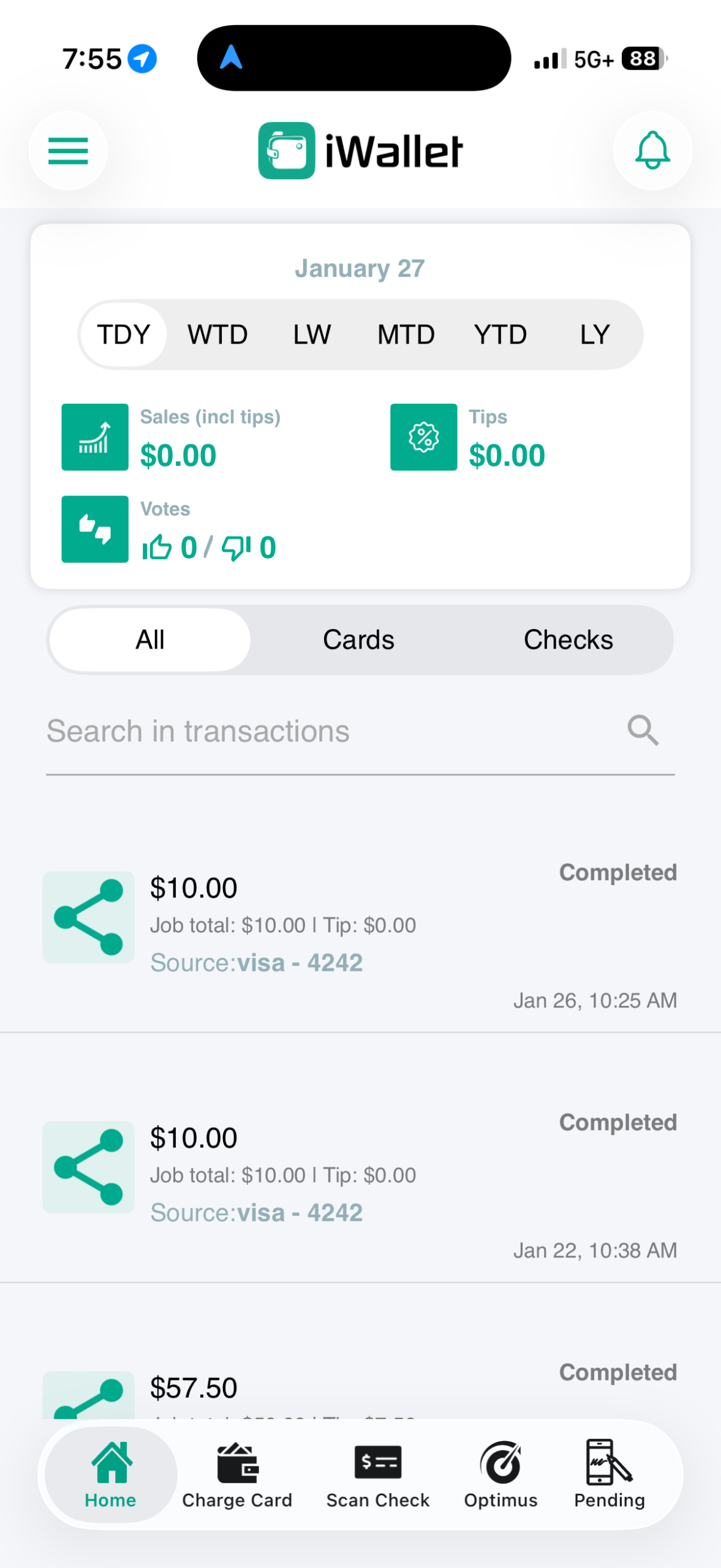
Task: Switch to the WTD period
Action: click(x=217, y=334)
